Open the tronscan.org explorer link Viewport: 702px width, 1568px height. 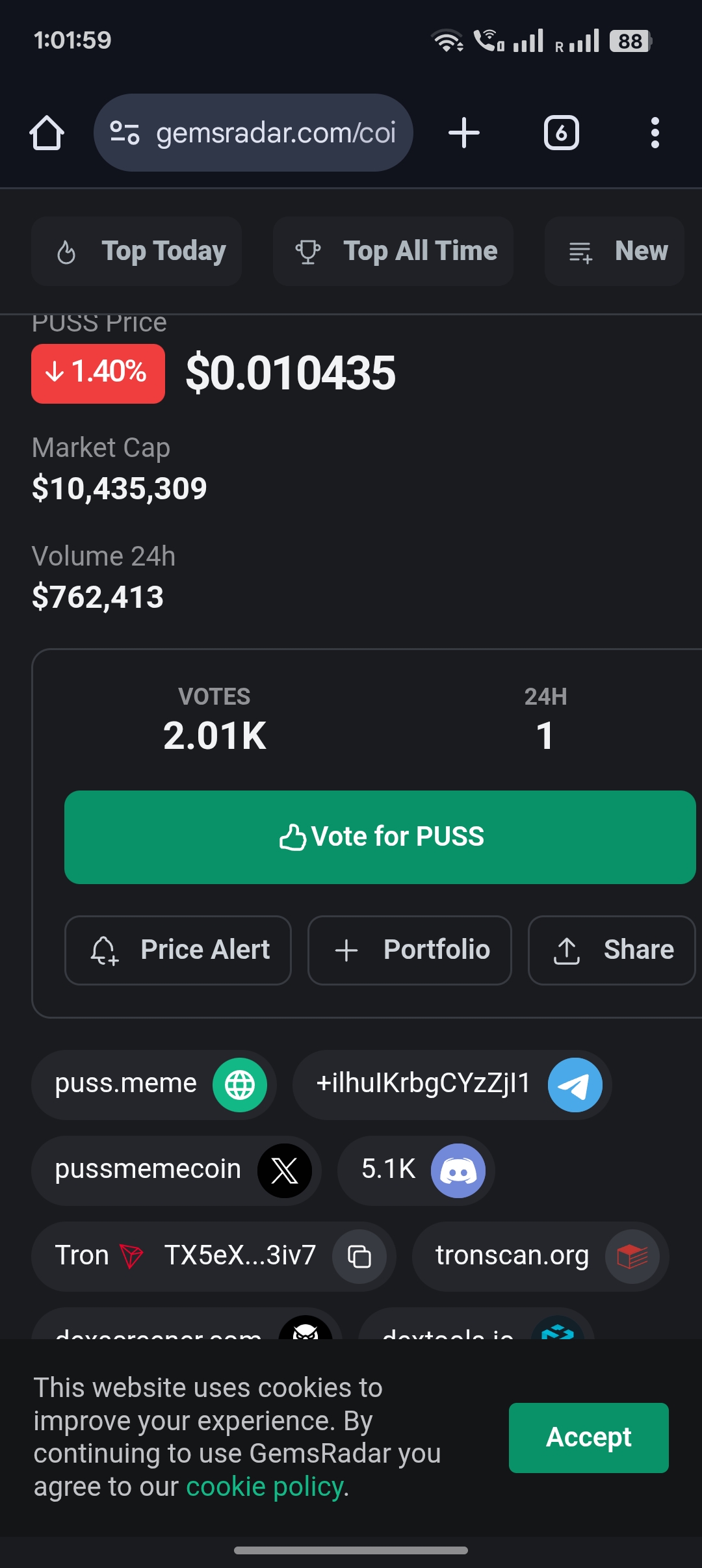(540, 1256)
